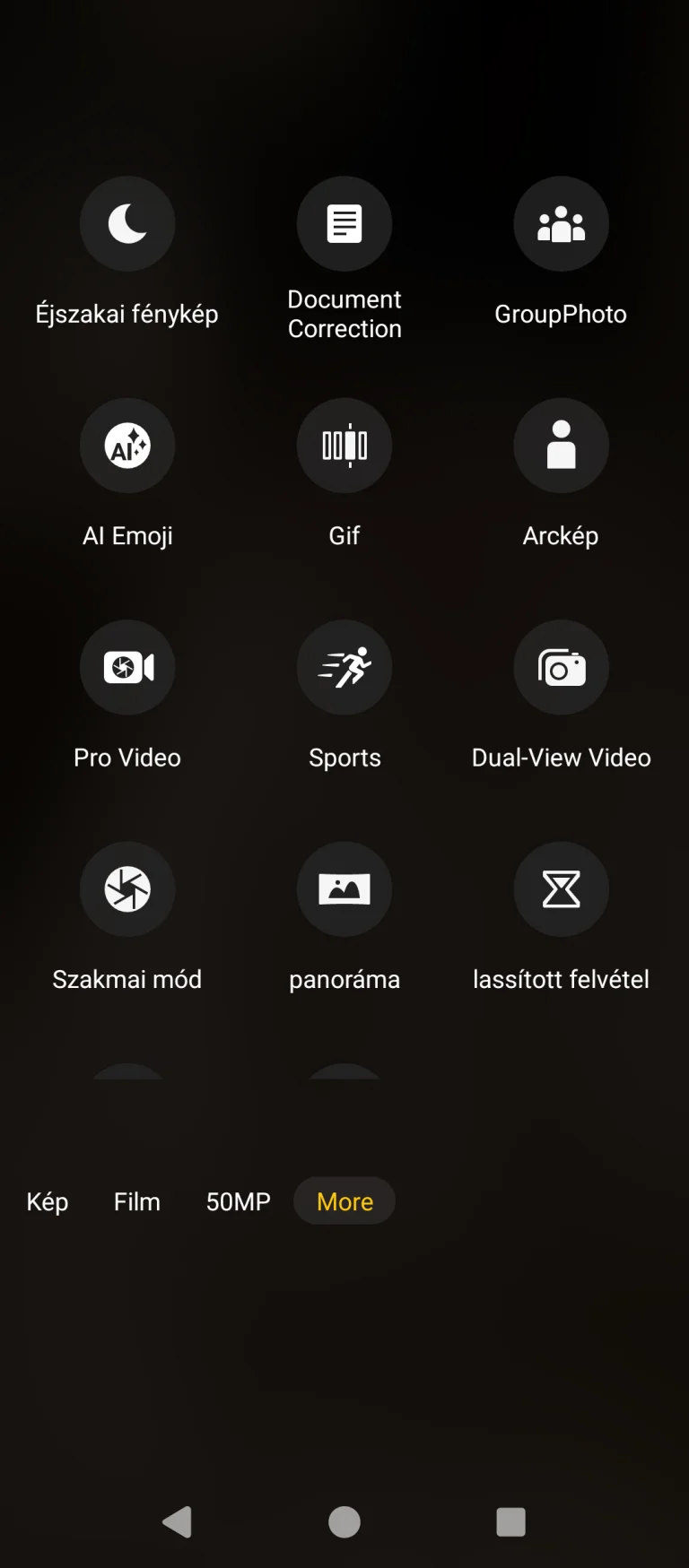This screenshot has width=689, height=1568.
Task: Switch to the Film tab
Action: click(x=136, y=1201)
